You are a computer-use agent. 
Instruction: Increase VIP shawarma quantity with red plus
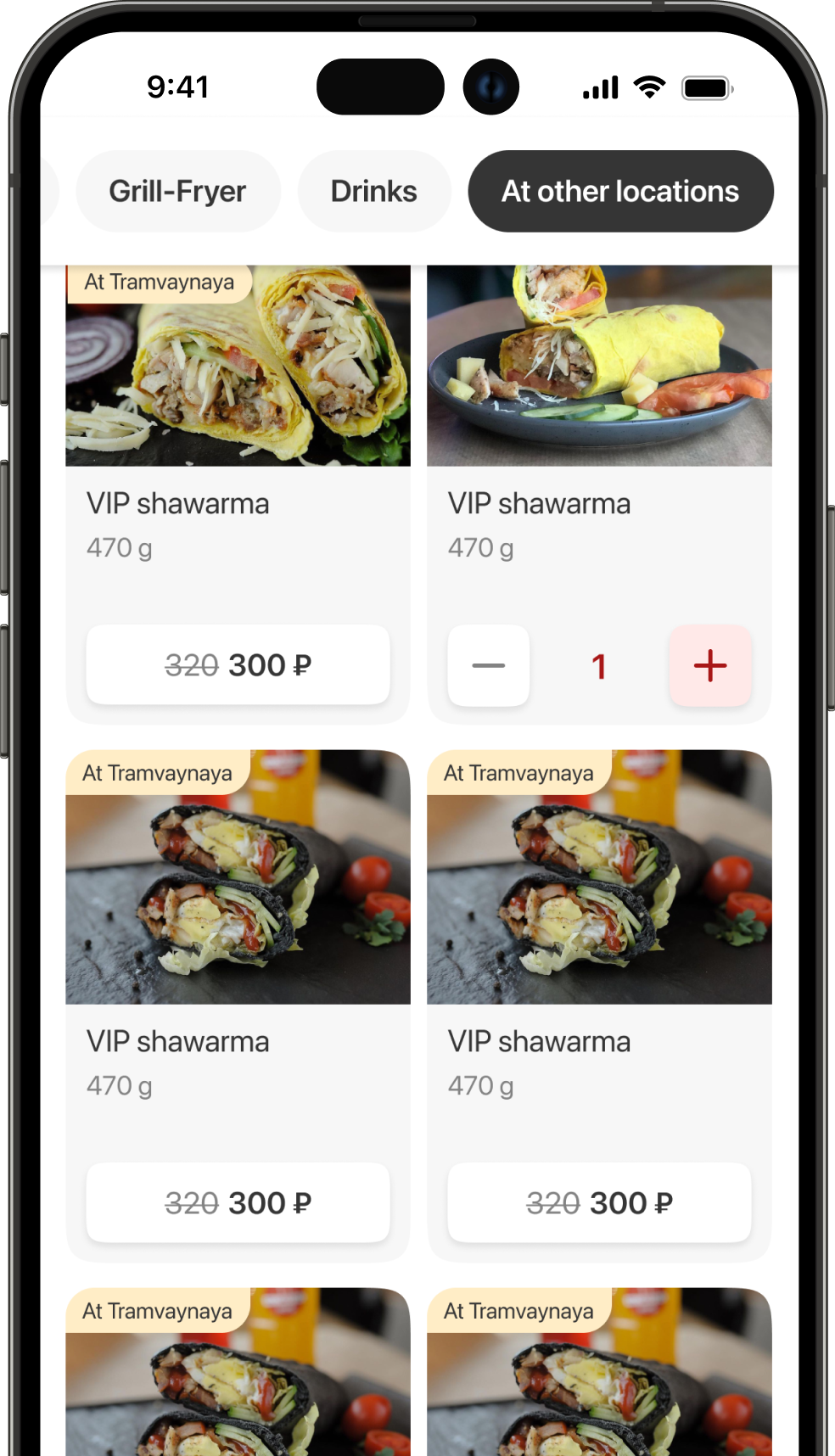click(710, 666)
